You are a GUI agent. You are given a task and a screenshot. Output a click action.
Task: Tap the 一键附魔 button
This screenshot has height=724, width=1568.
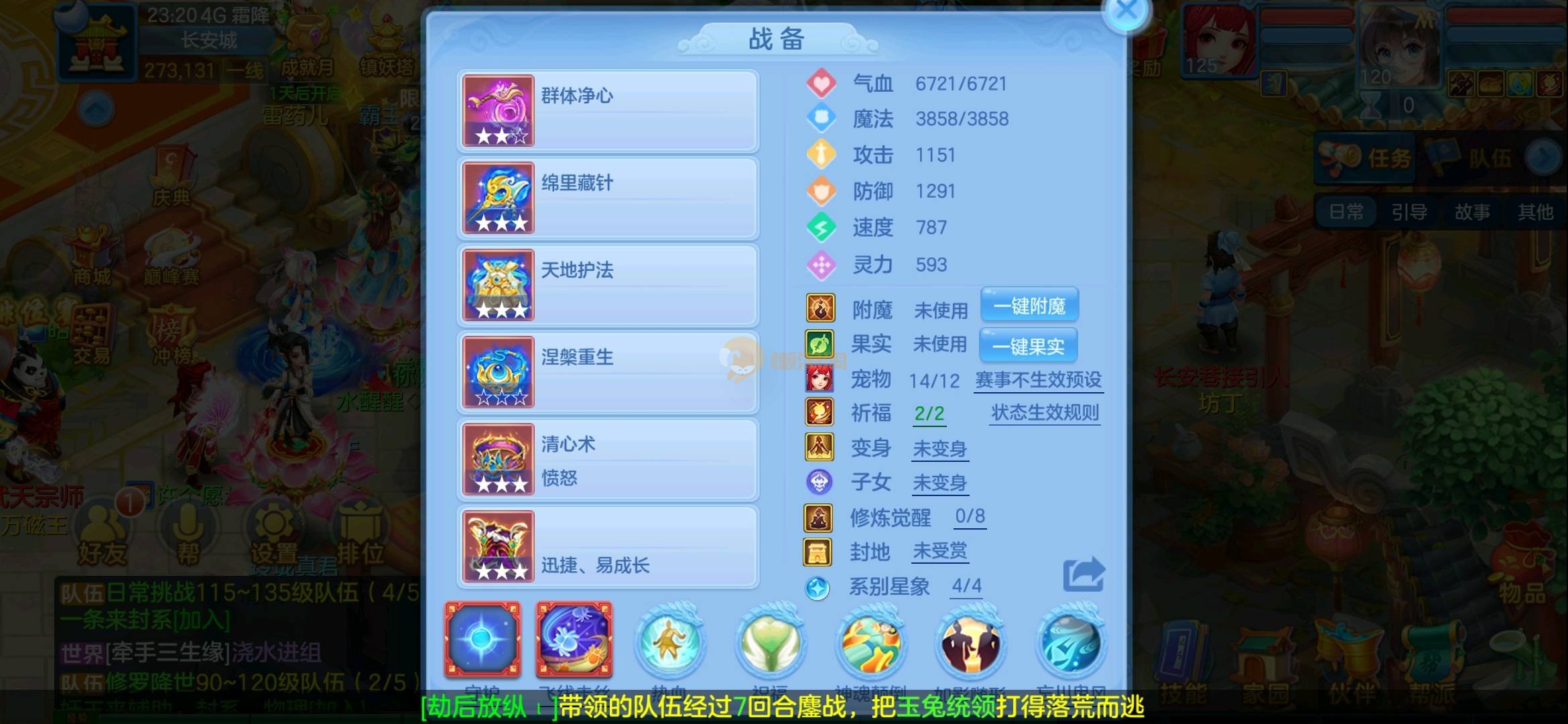point(1029,306)
